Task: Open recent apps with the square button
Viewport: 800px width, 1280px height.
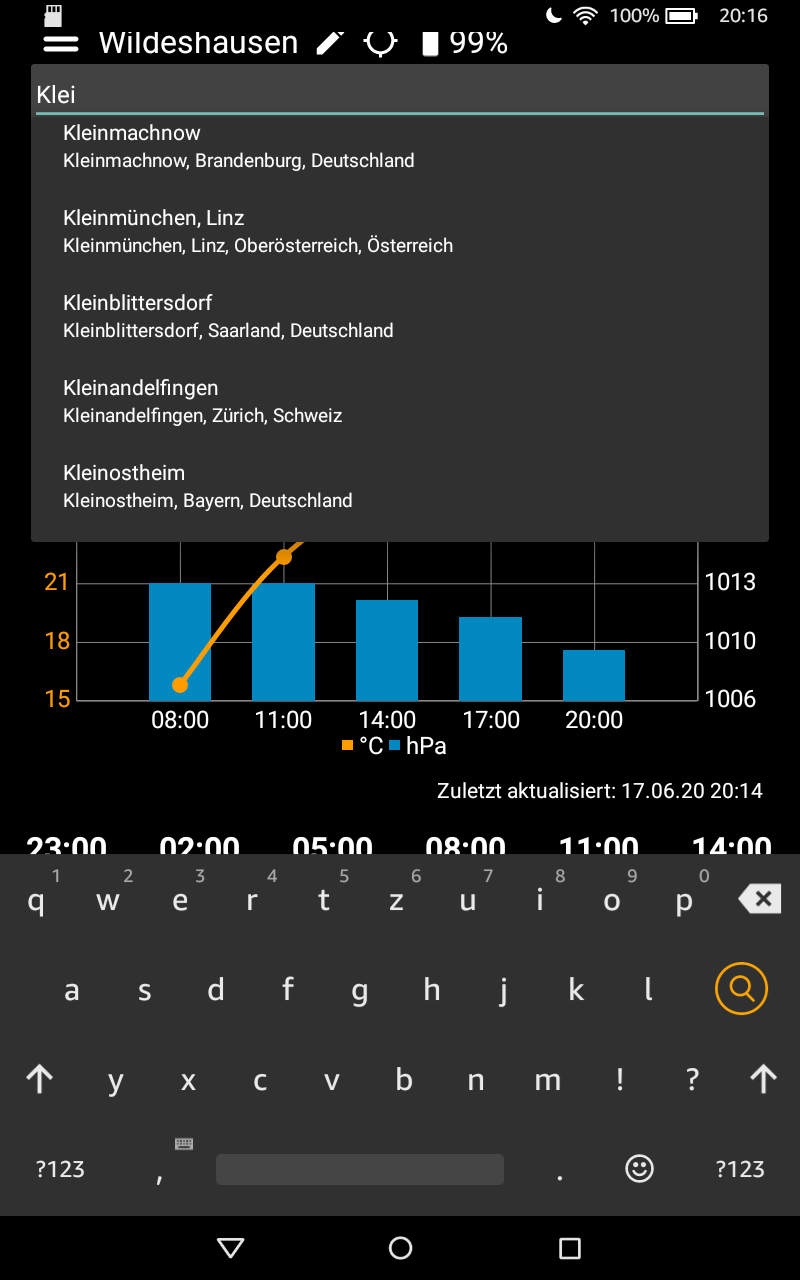Action: click(x=570, y=1248)
